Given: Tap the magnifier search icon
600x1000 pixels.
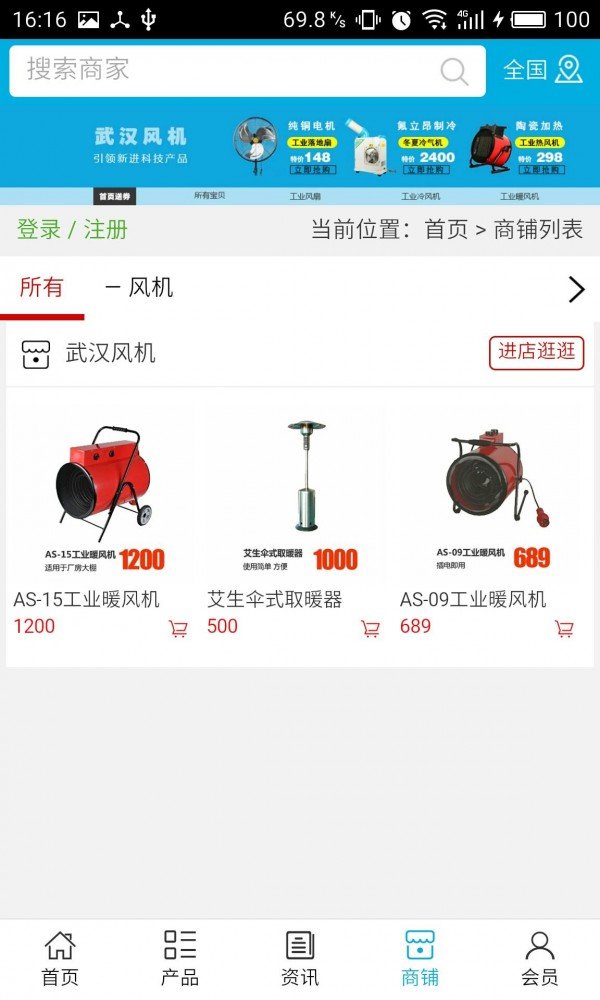Looking at the screenshot, I should pos(454,71).
